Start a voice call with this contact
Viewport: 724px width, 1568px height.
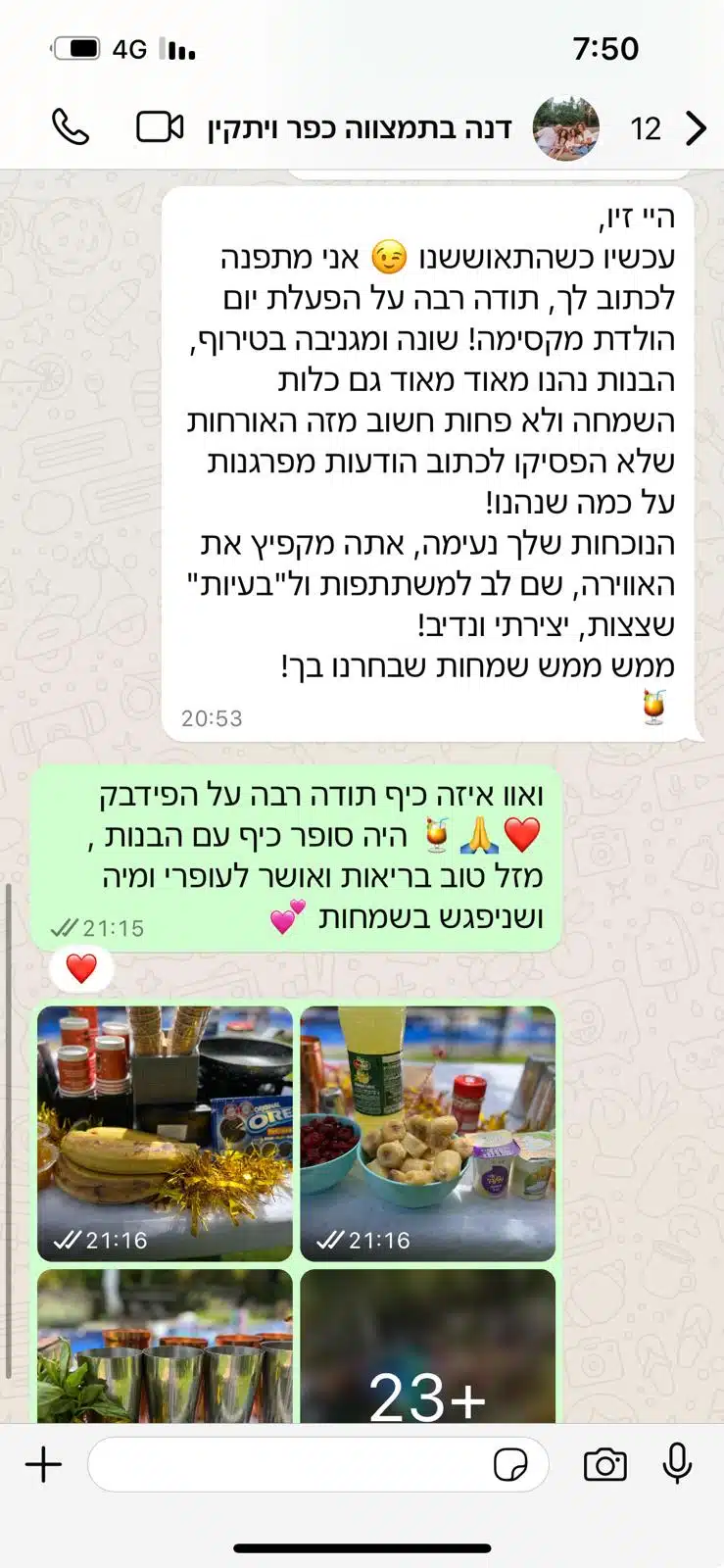tap(71, 127)
